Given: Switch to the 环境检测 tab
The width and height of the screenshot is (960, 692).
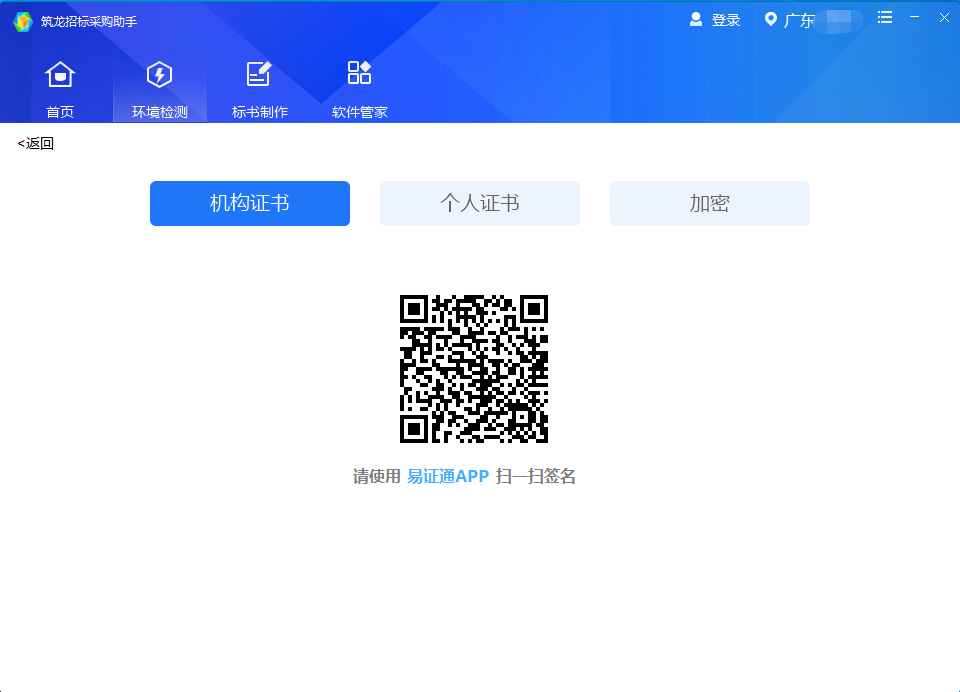Looking at the screenshot, I should [x=160, y=90].
